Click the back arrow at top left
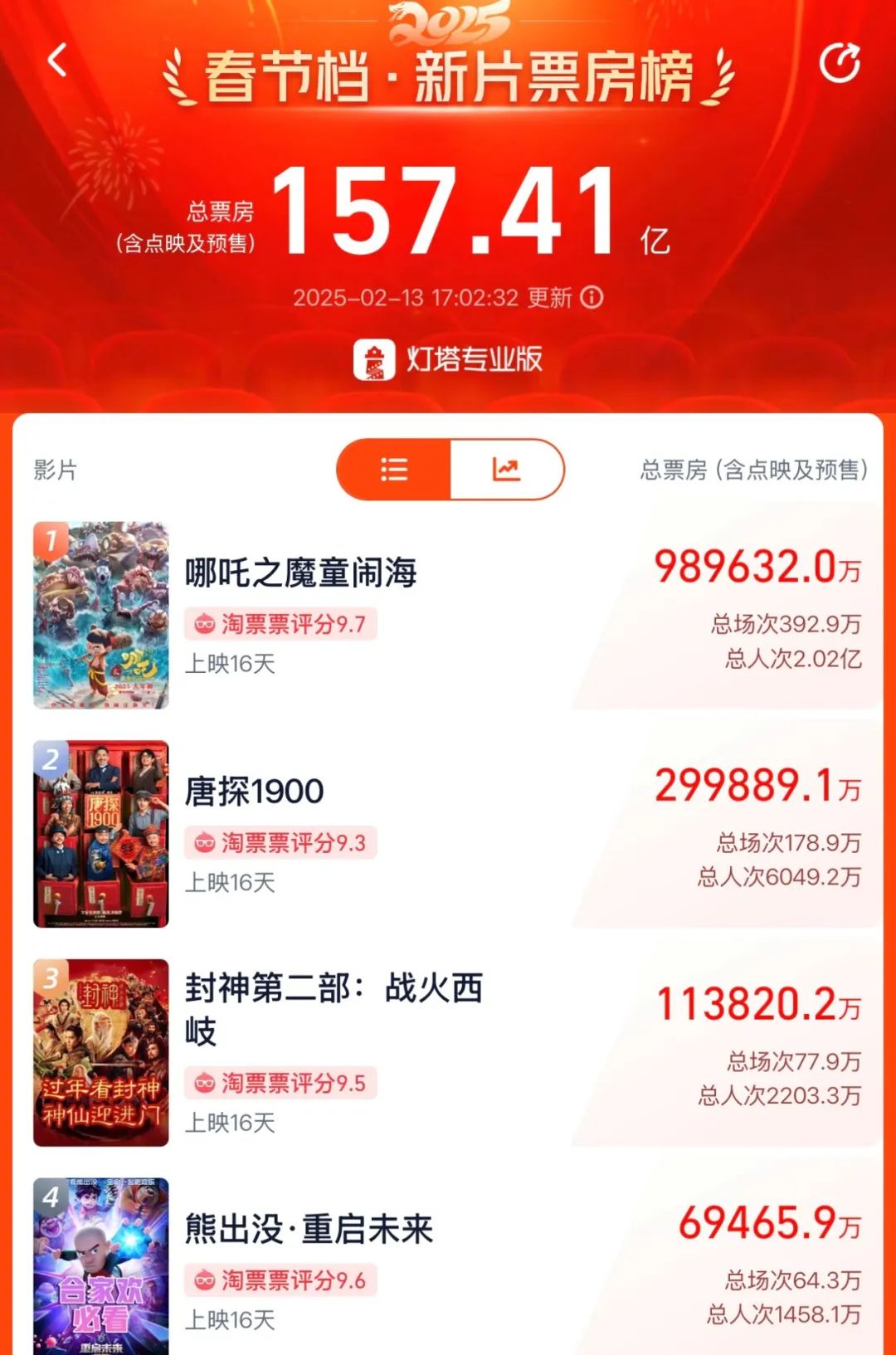Screen dimensions: 896x1355 pyautogui.click(x=56, y=61)
